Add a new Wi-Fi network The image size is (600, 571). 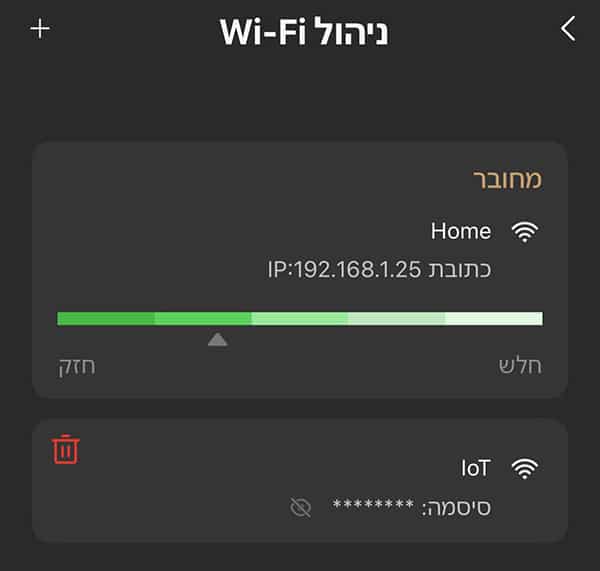[x=40, y=29]
